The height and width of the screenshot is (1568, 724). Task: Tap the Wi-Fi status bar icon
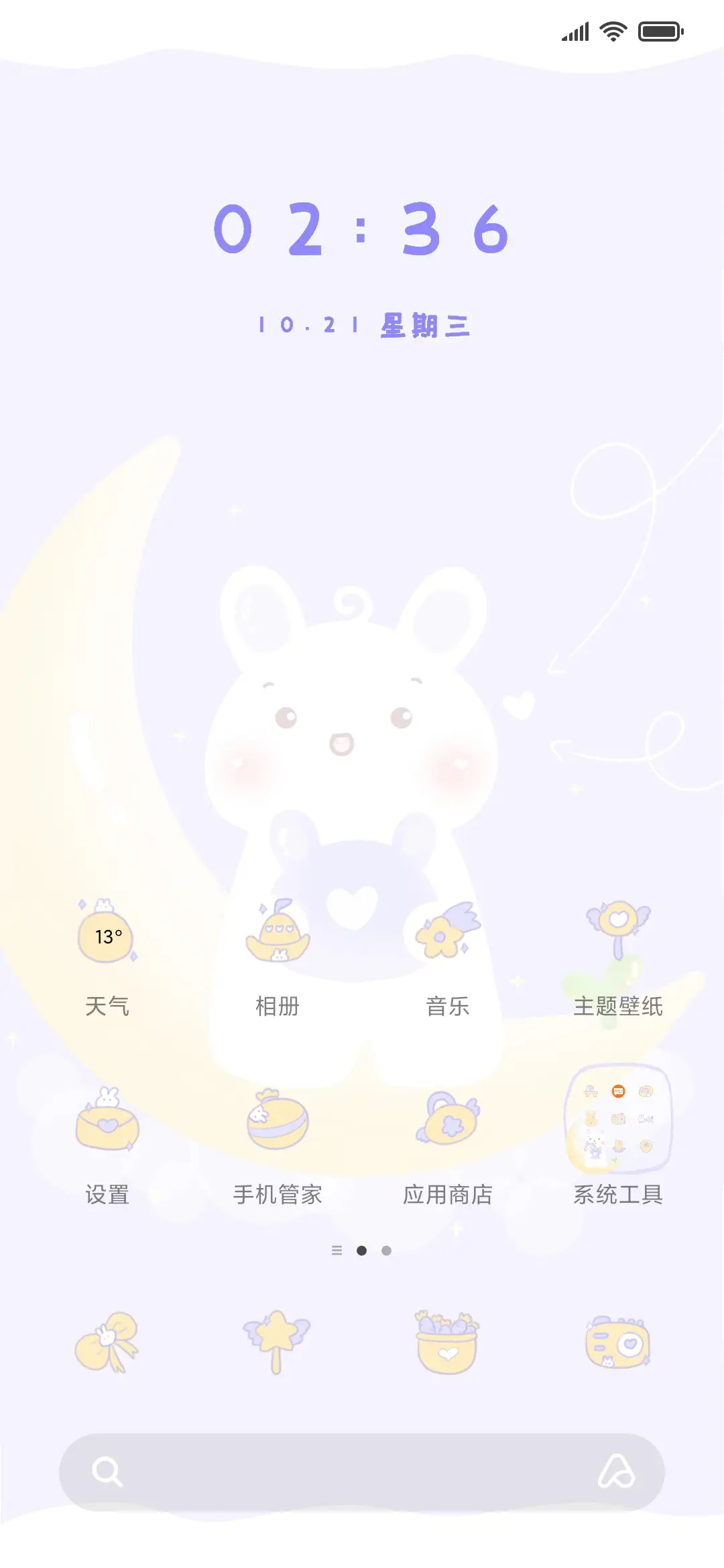(612, 30)
